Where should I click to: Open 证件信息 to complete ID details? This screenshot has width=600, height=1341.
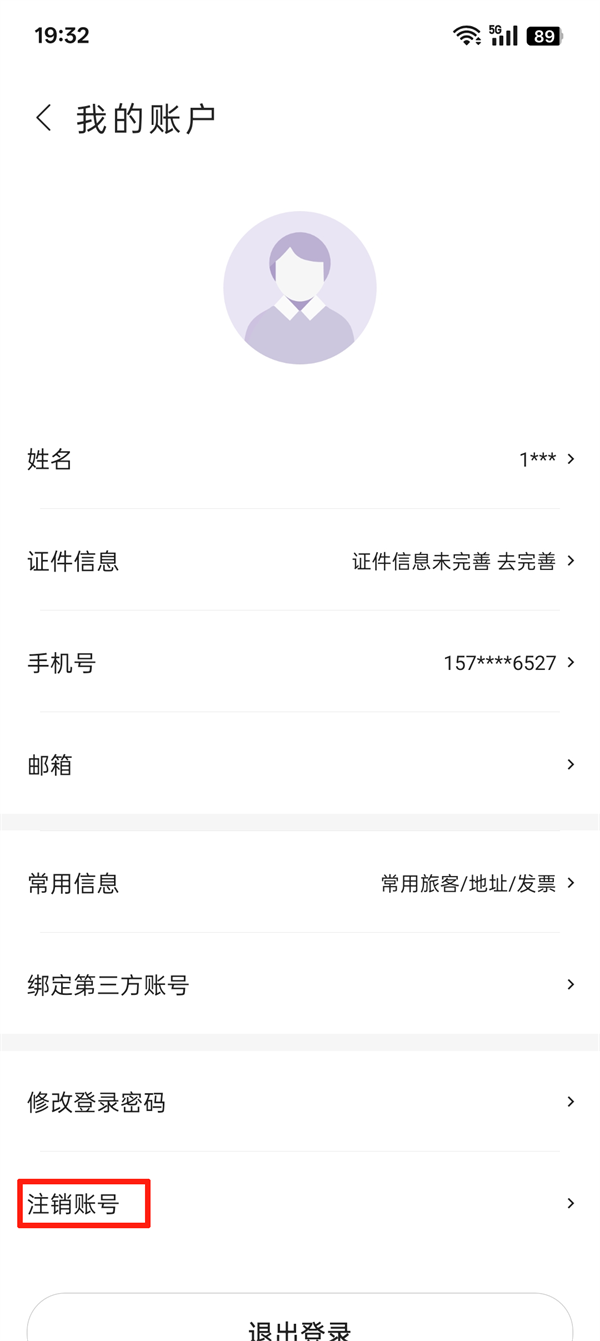(300, 561)
